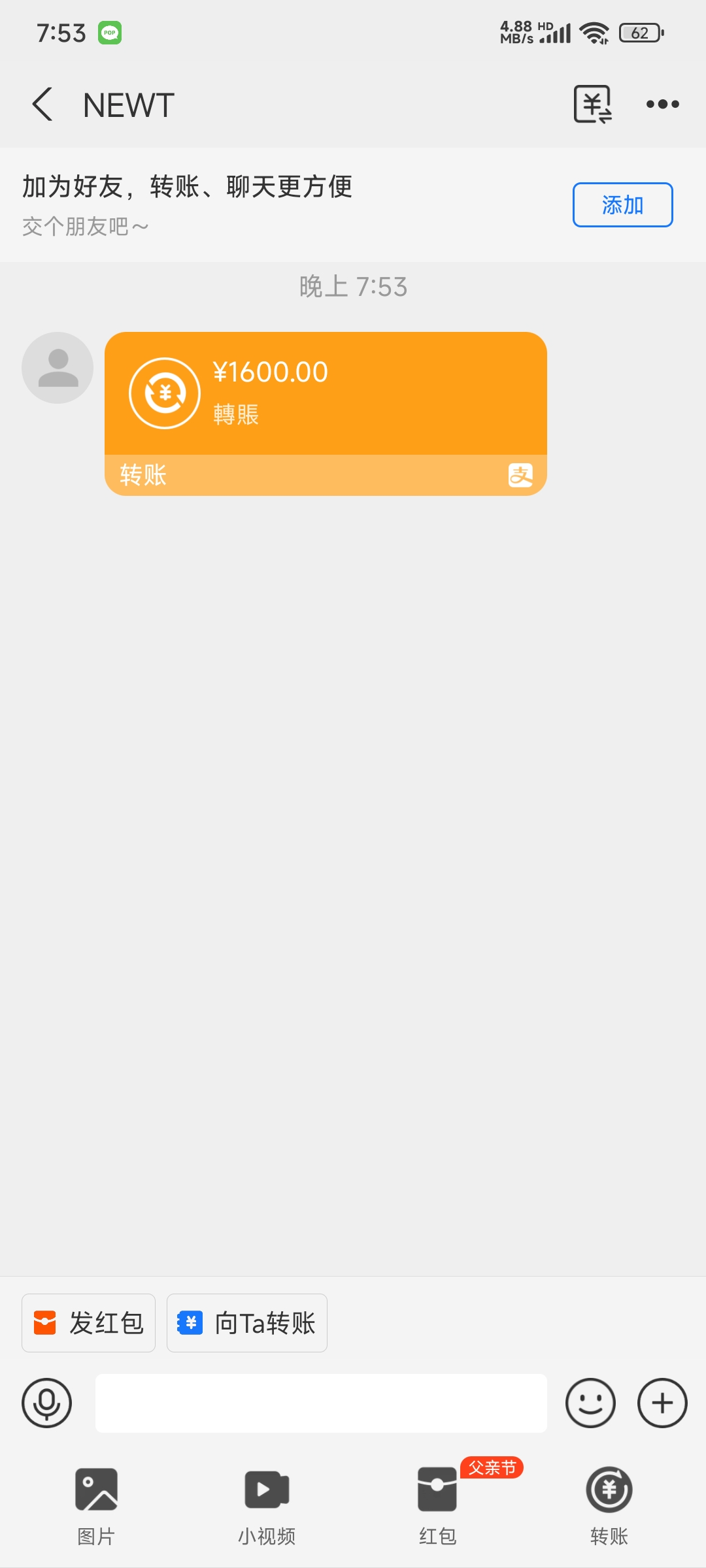Go back from the NEWT chat

(42, 105)
